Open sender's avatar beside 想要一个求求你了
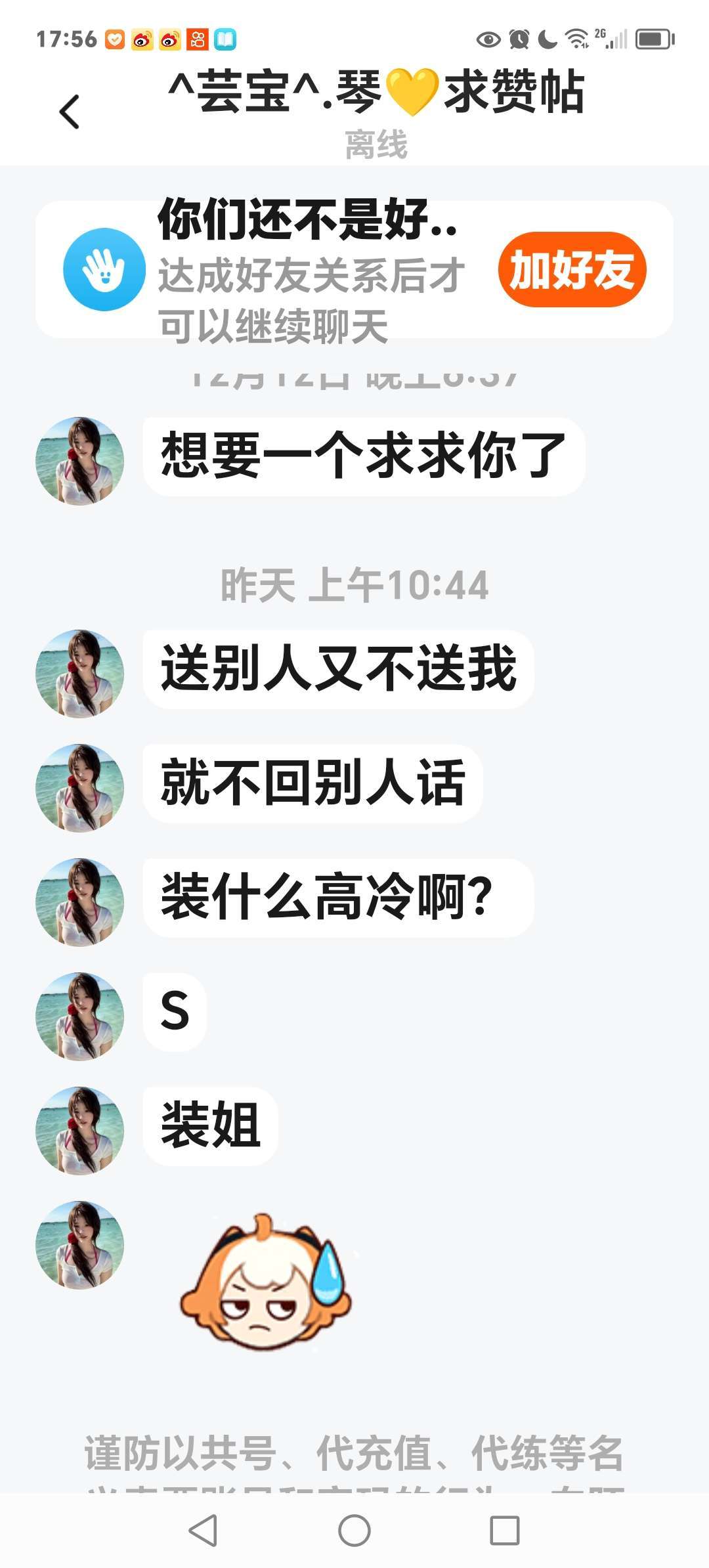The height and width of the screenshot is (1568, 709). coord(79,461)
